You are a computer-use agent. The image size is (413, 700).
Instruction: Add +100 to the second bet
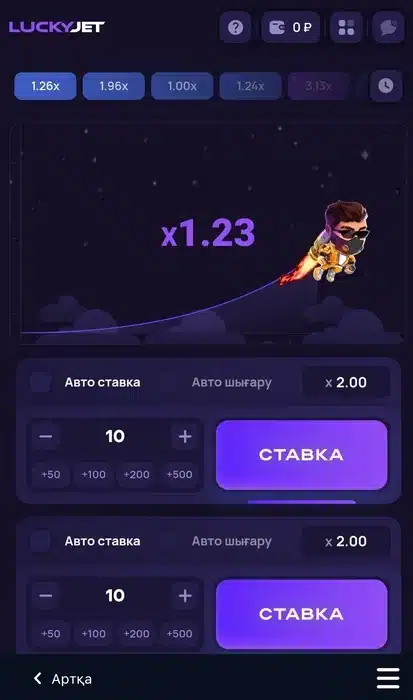coord(93,633)
